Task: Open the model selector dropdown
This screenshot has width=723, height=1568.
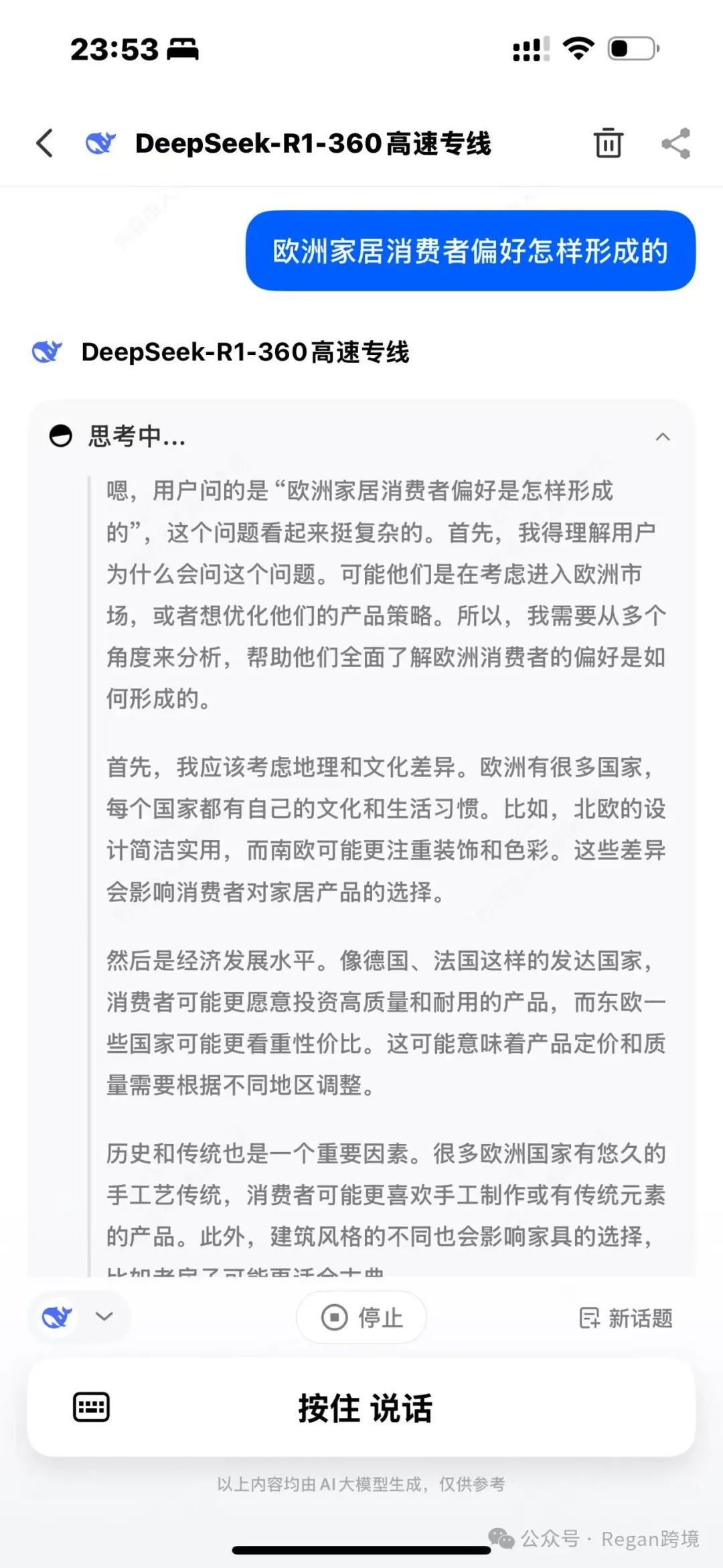Action: 79,1317
